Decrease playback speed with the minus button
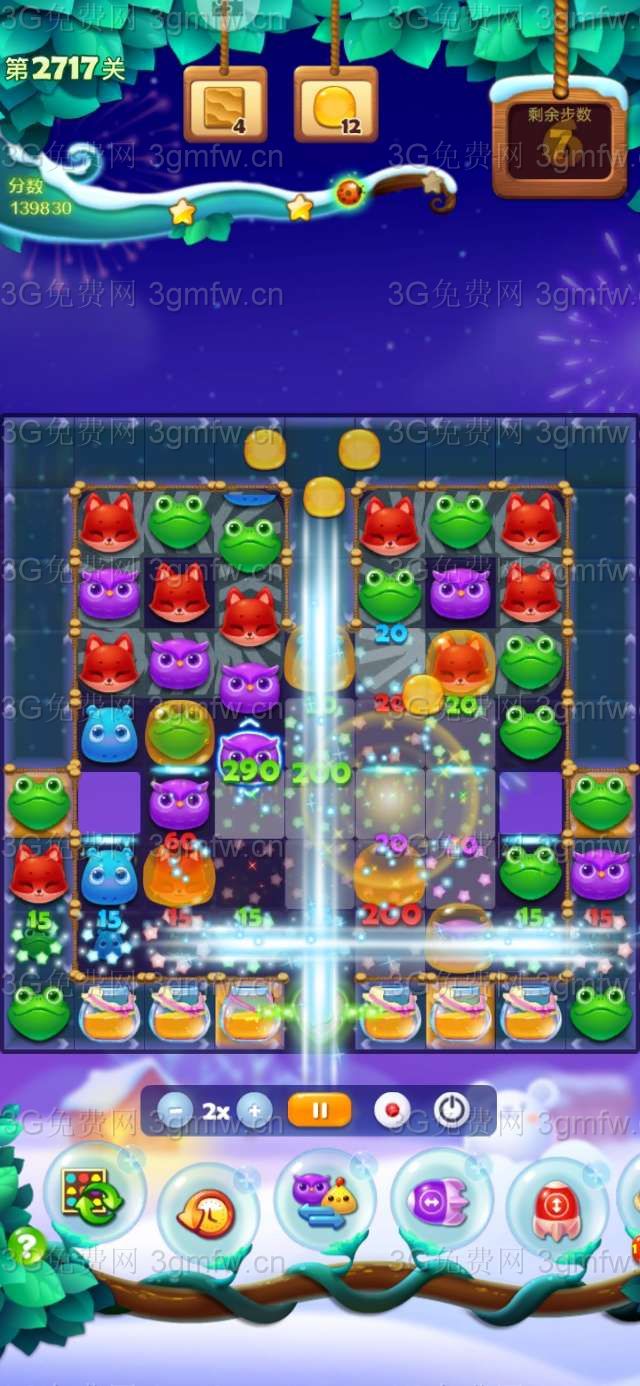 (x=176, y=1110)
